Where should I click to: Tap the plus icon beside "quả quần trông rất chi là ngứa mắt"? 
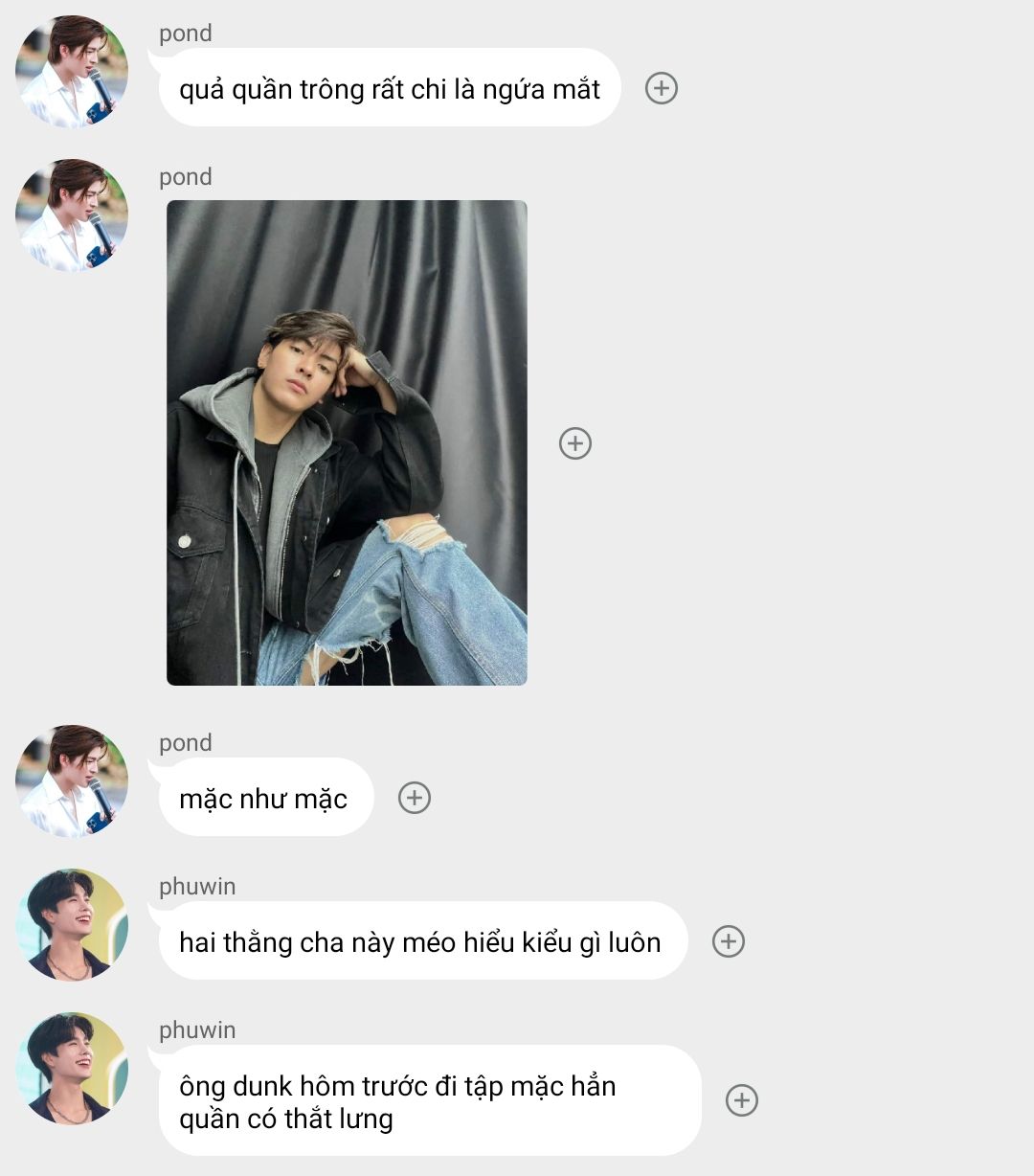(662, 88)
